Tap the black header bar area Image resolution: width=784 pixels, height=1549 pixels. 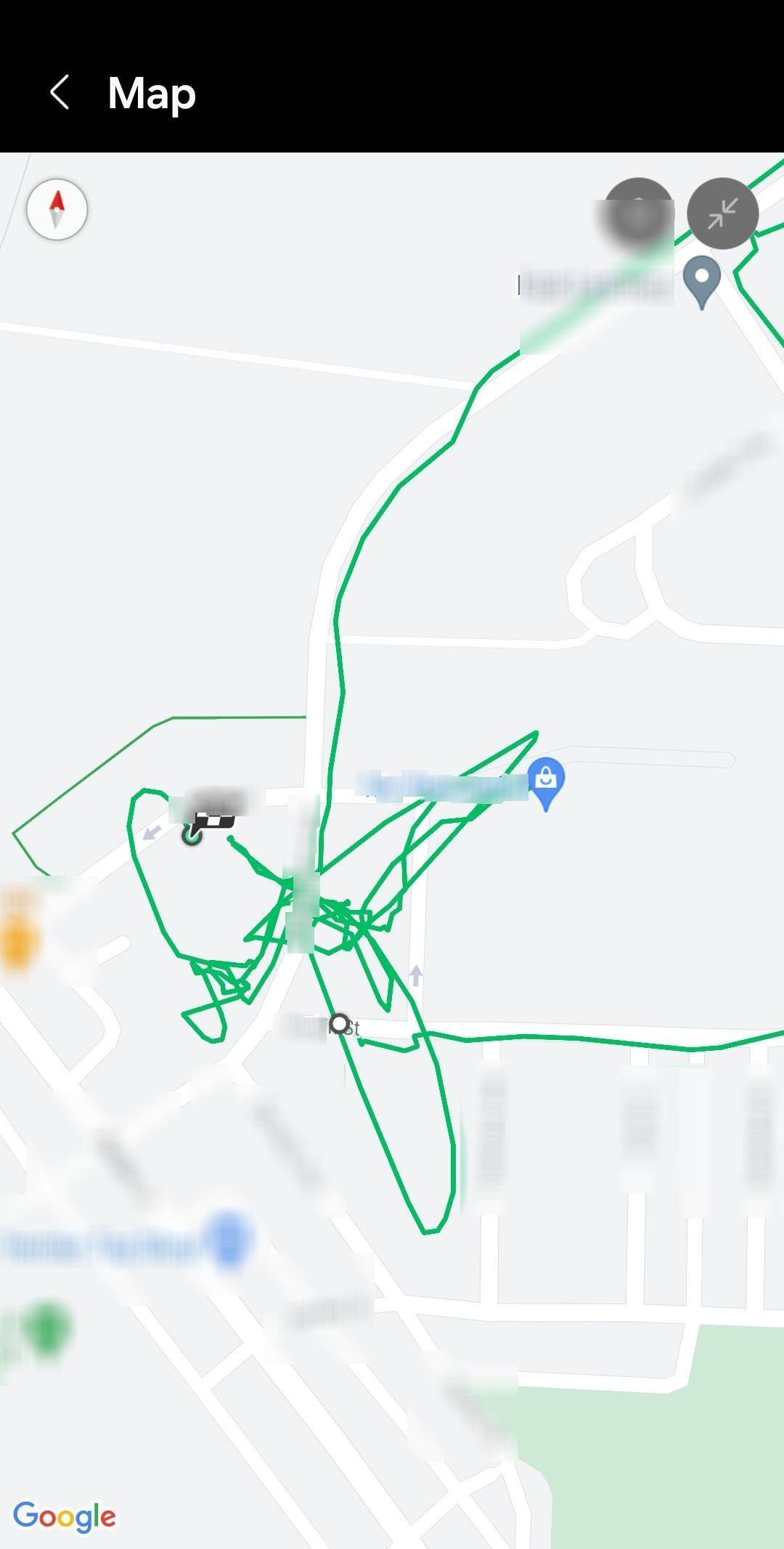[x=392, y=93]
